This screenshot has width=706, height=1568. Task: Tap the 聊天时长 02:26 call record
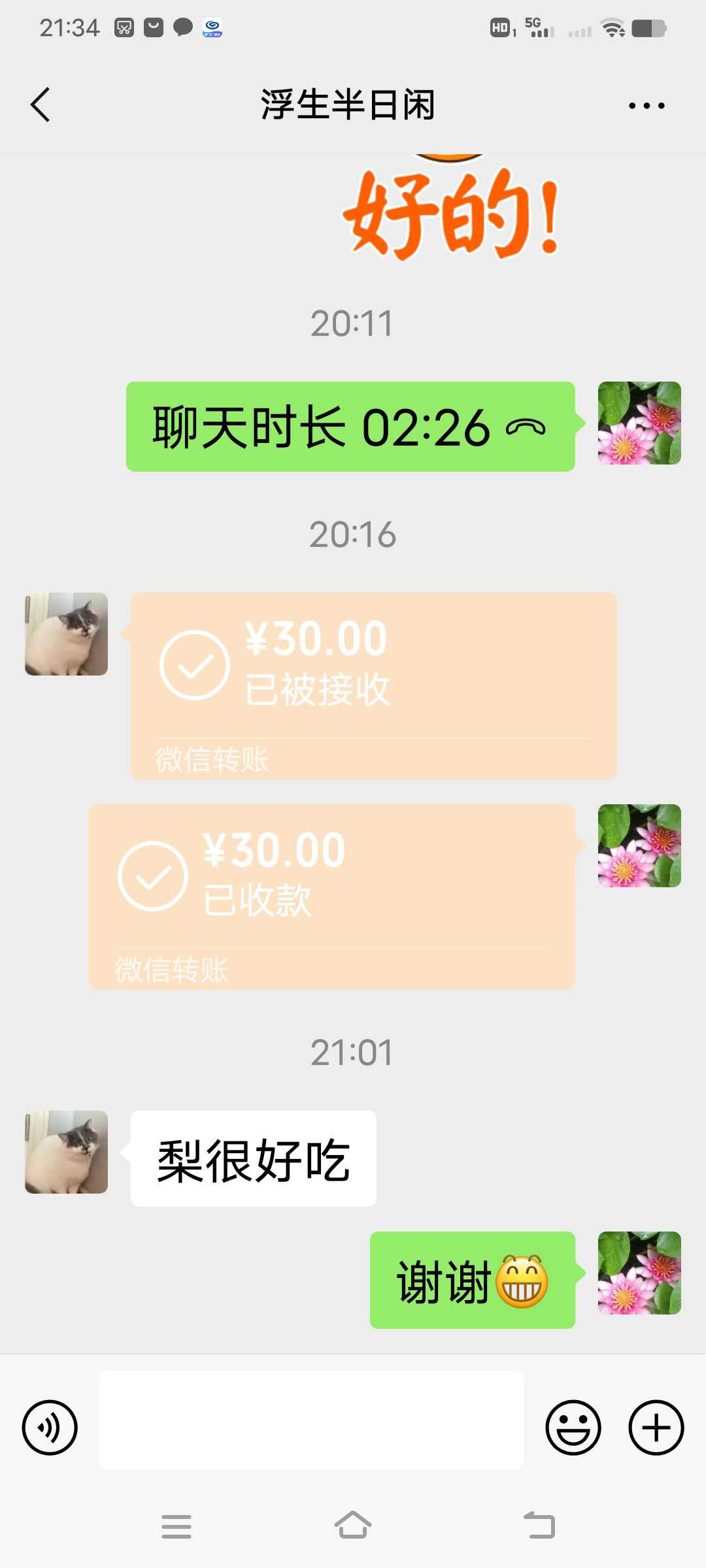(x=350, y=427)
